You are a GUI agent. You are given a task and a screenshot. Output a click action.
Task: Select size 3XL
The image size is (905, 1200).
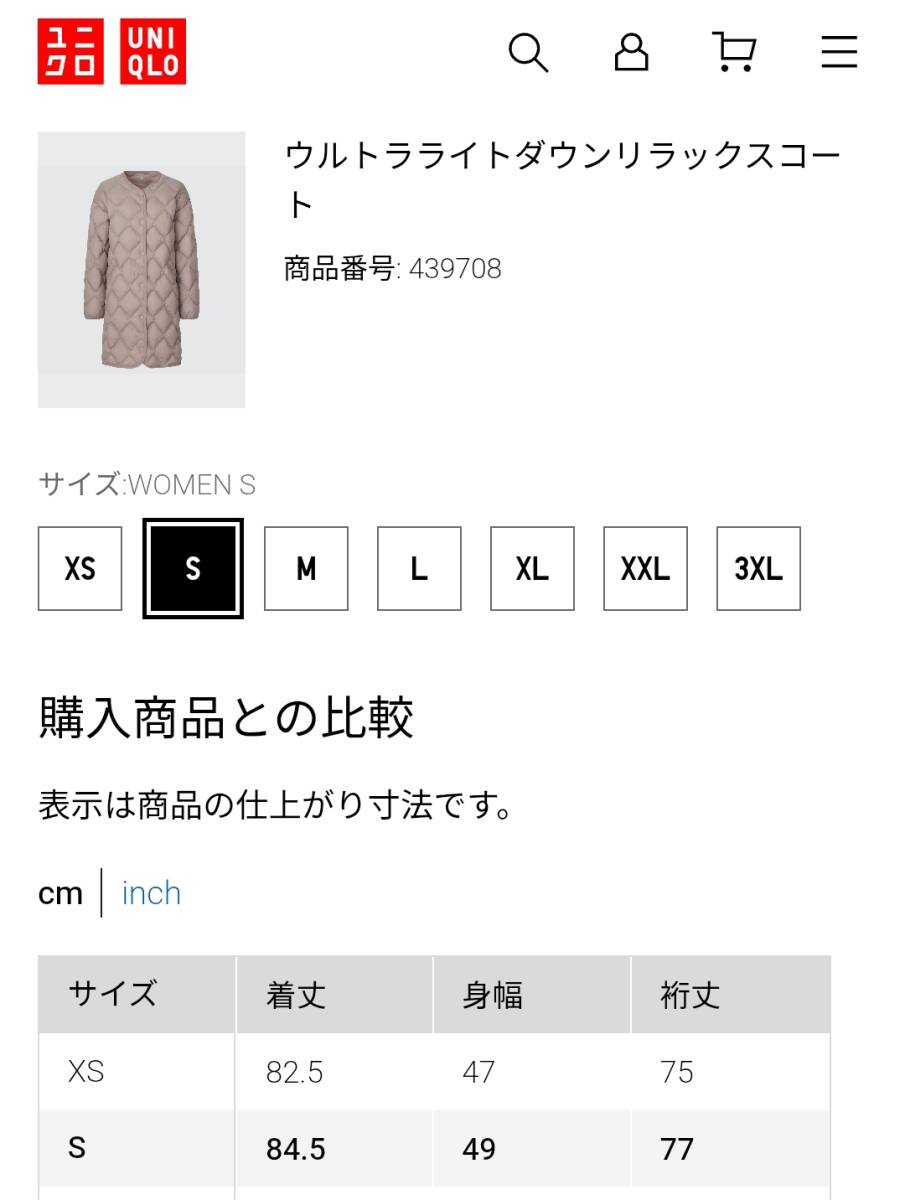click(x=758, y=569)
